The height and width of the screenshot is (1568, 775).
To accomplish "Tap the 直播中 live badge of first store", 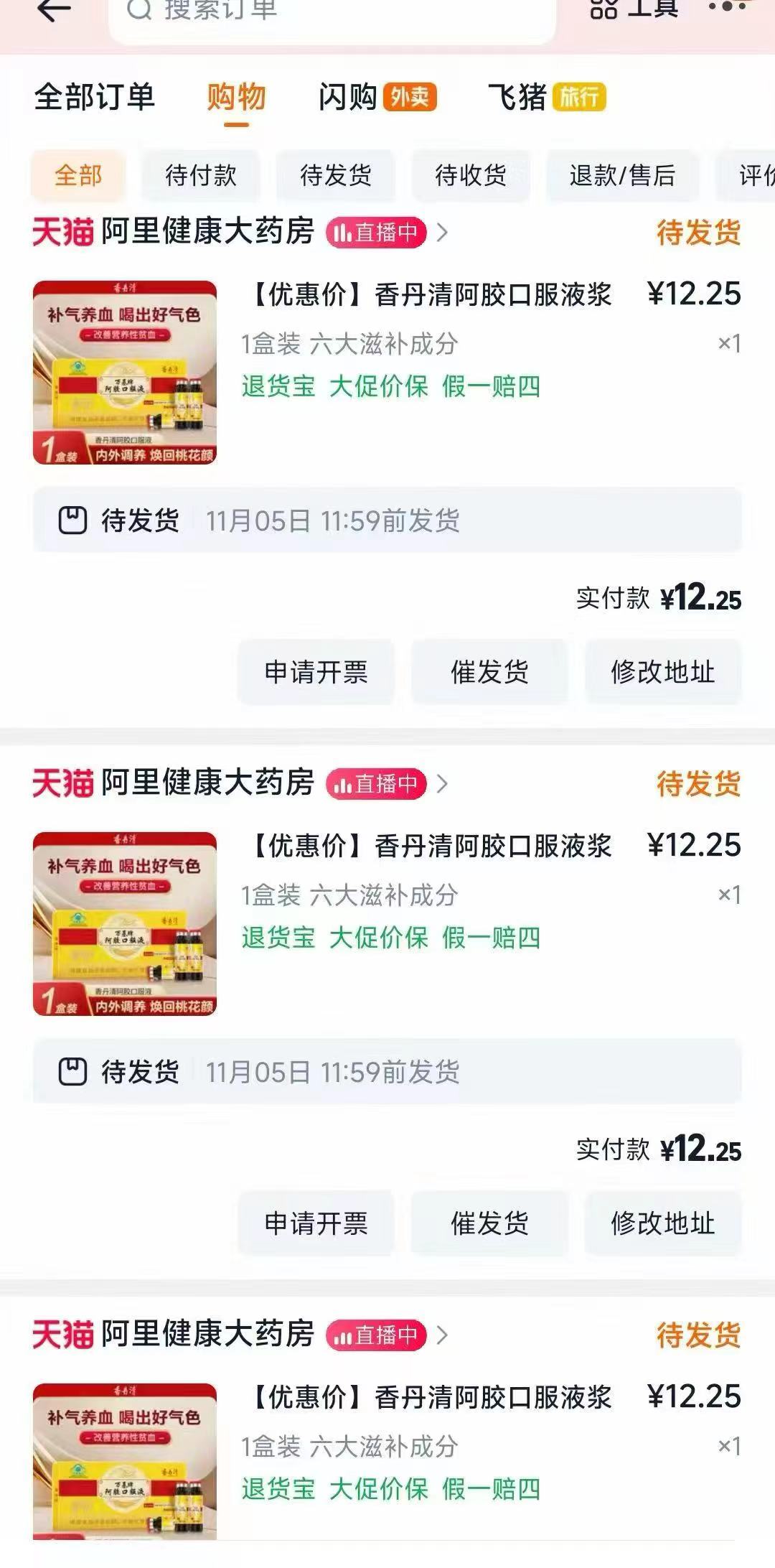I will pyautogui.click(x=377, y=233).
